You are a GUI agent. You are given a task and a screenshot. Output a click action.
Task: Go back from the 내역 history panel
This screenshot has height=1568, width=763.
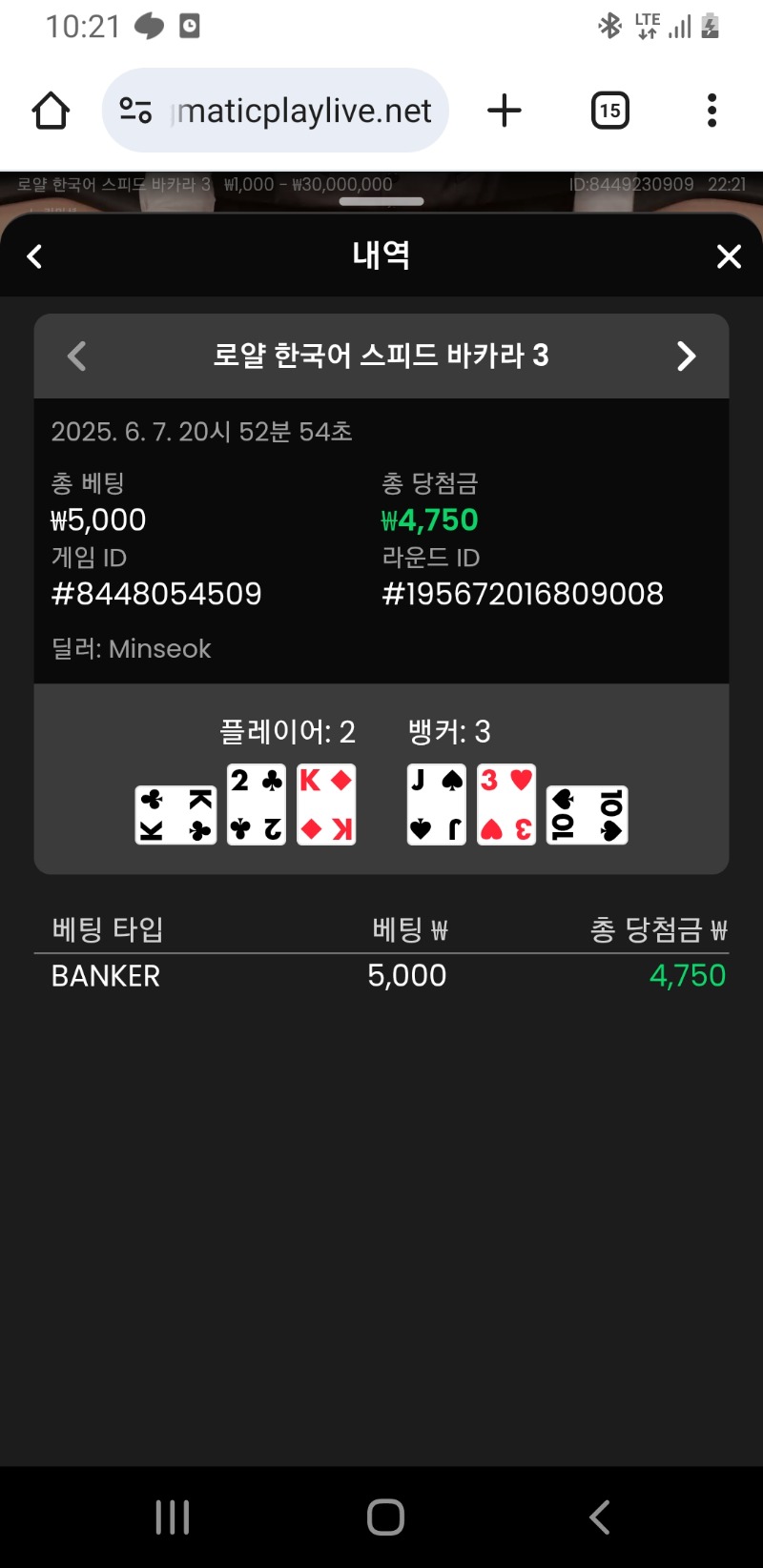click(x=35, y=256)
